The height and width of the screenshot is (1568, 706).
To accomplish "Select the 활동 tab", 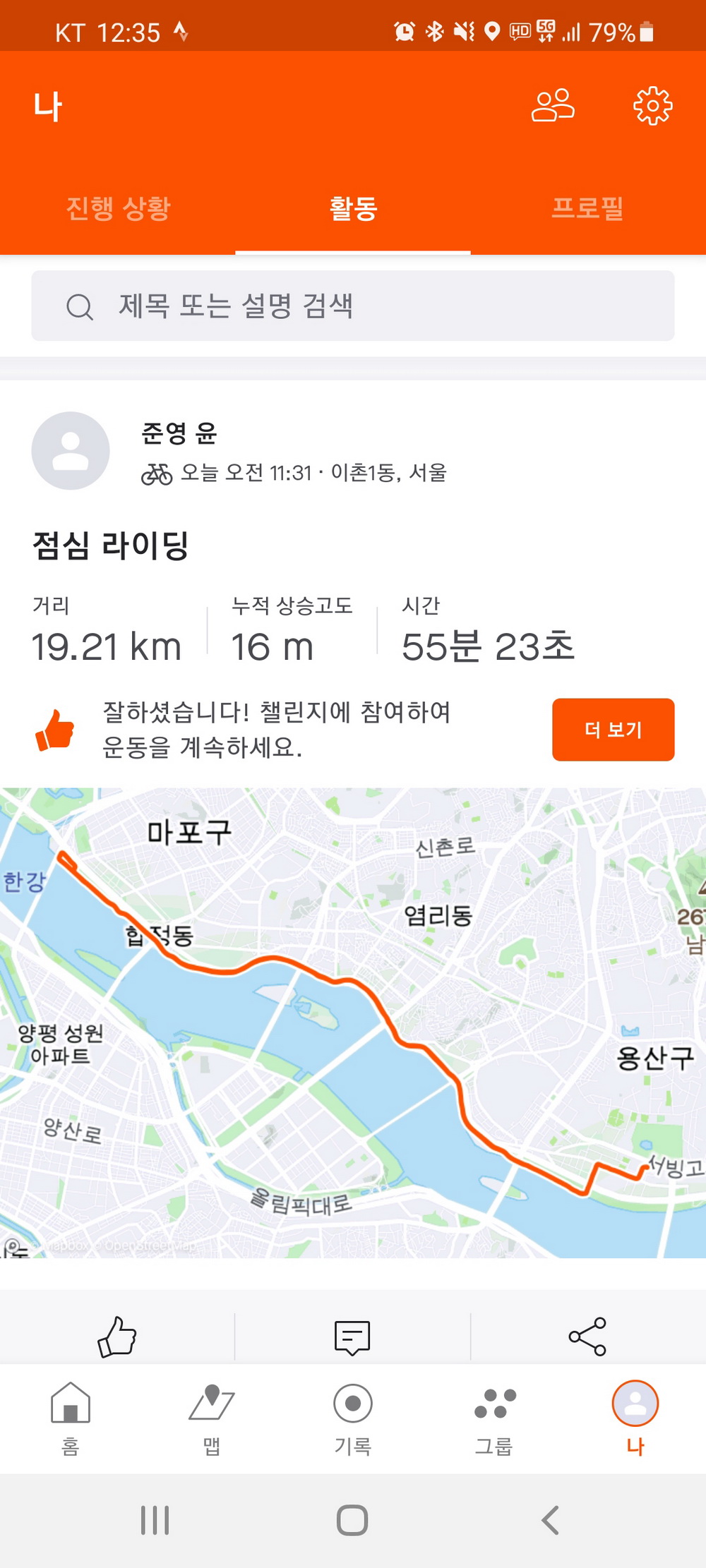I will [x=353, y=208].
